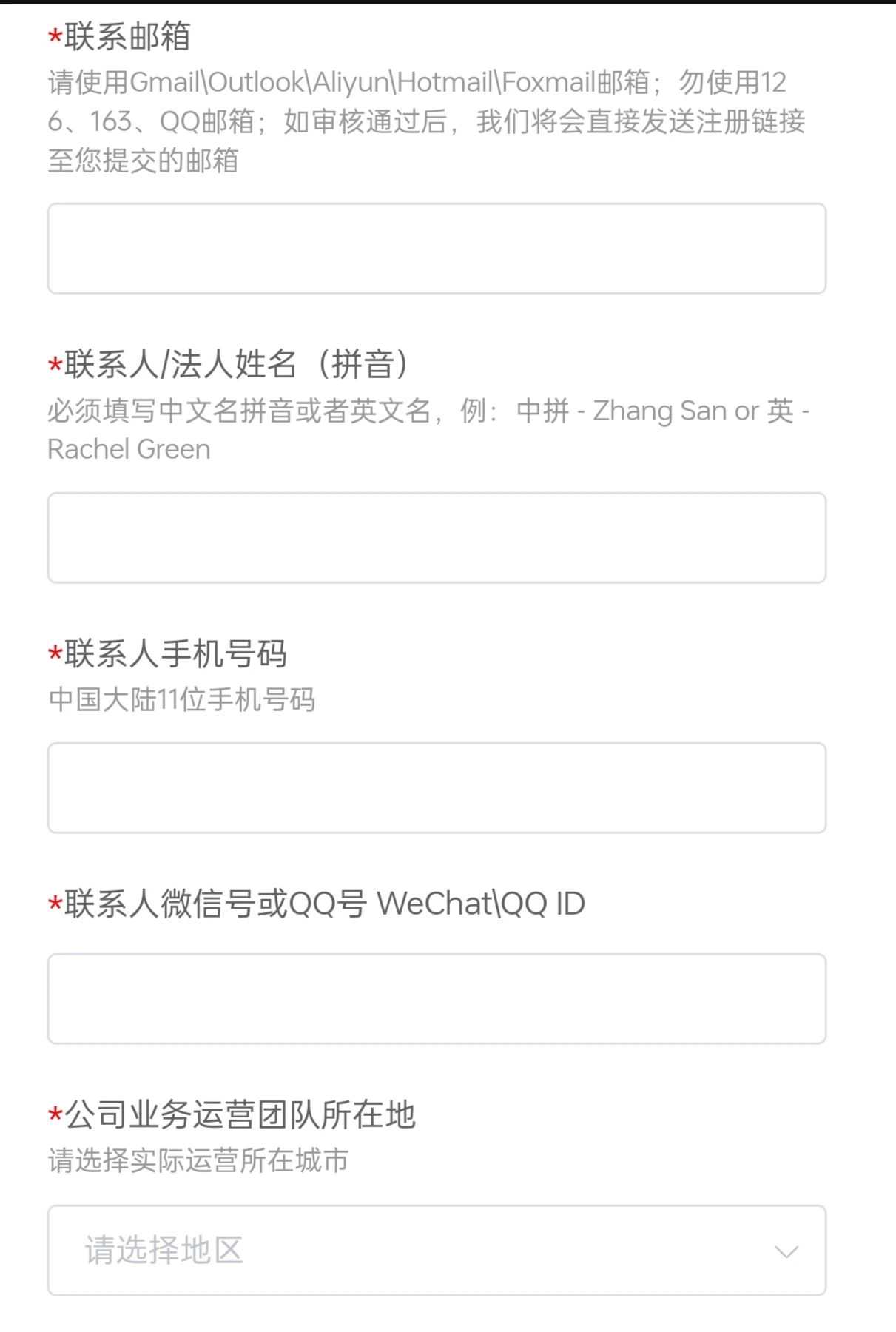The width and height of the screenshot is (896, 1332).
Task: Tap the 联系邮箱 email input field
Action: [437, 249]
